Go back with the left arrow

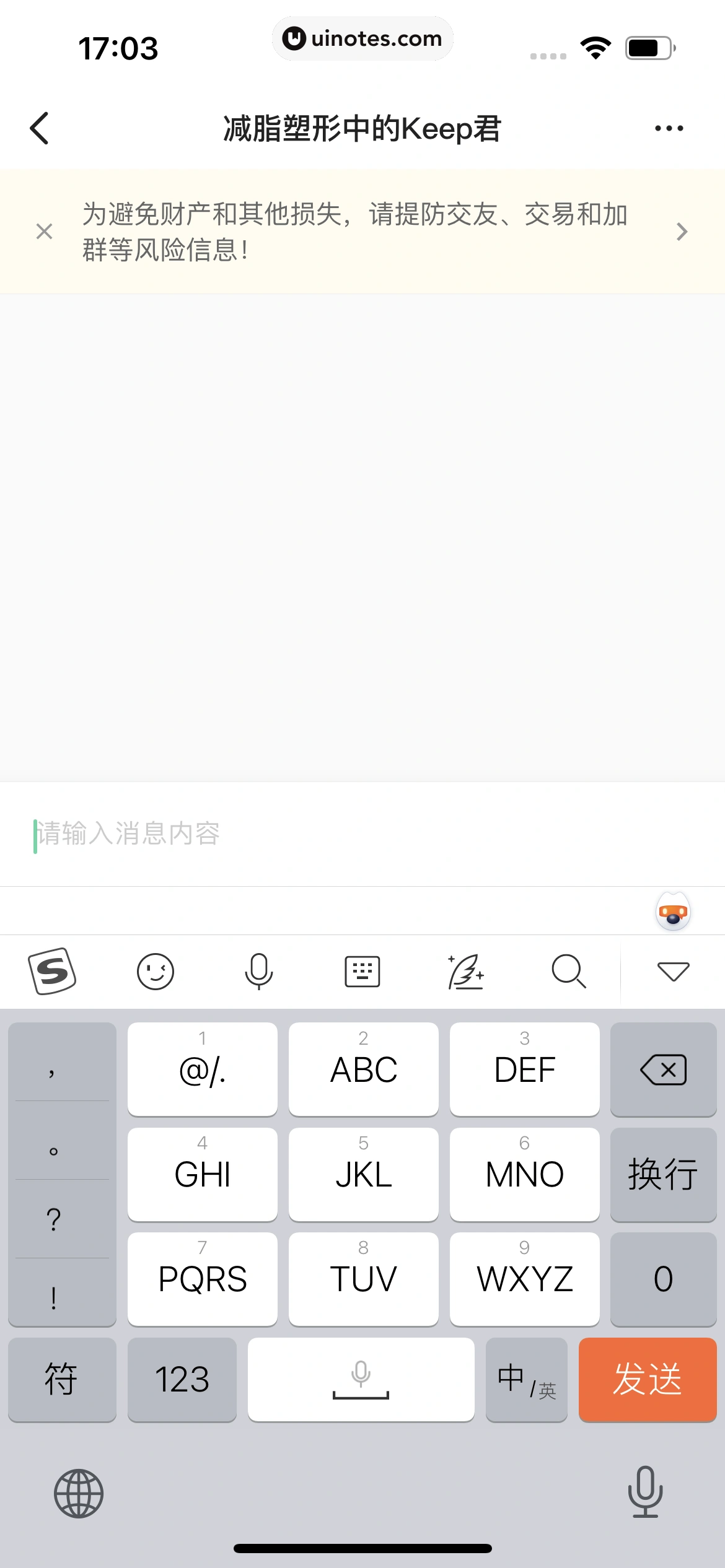[40, 128]
